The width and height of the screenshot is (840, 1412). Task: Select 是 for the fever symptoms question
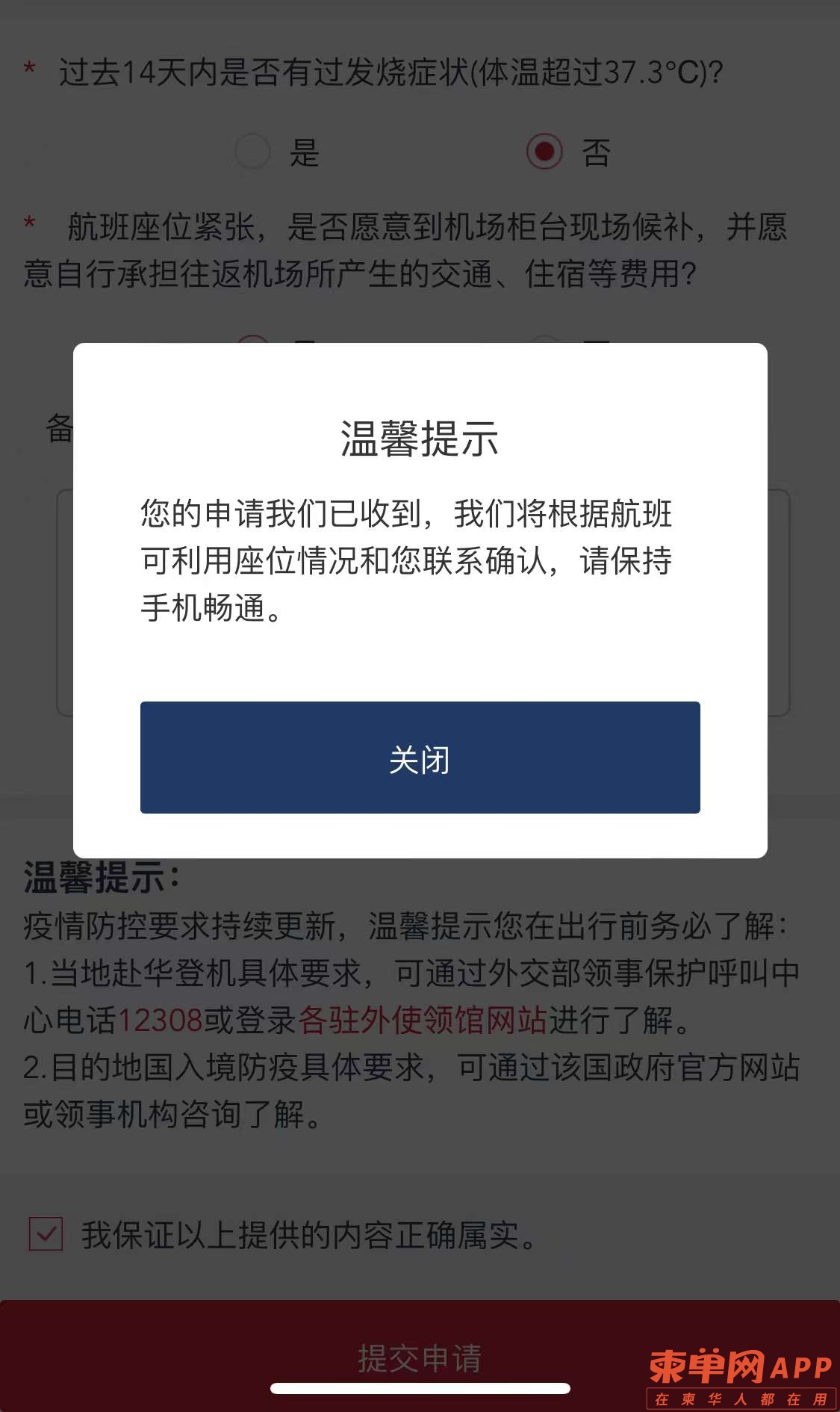click(x=252, y=152)
